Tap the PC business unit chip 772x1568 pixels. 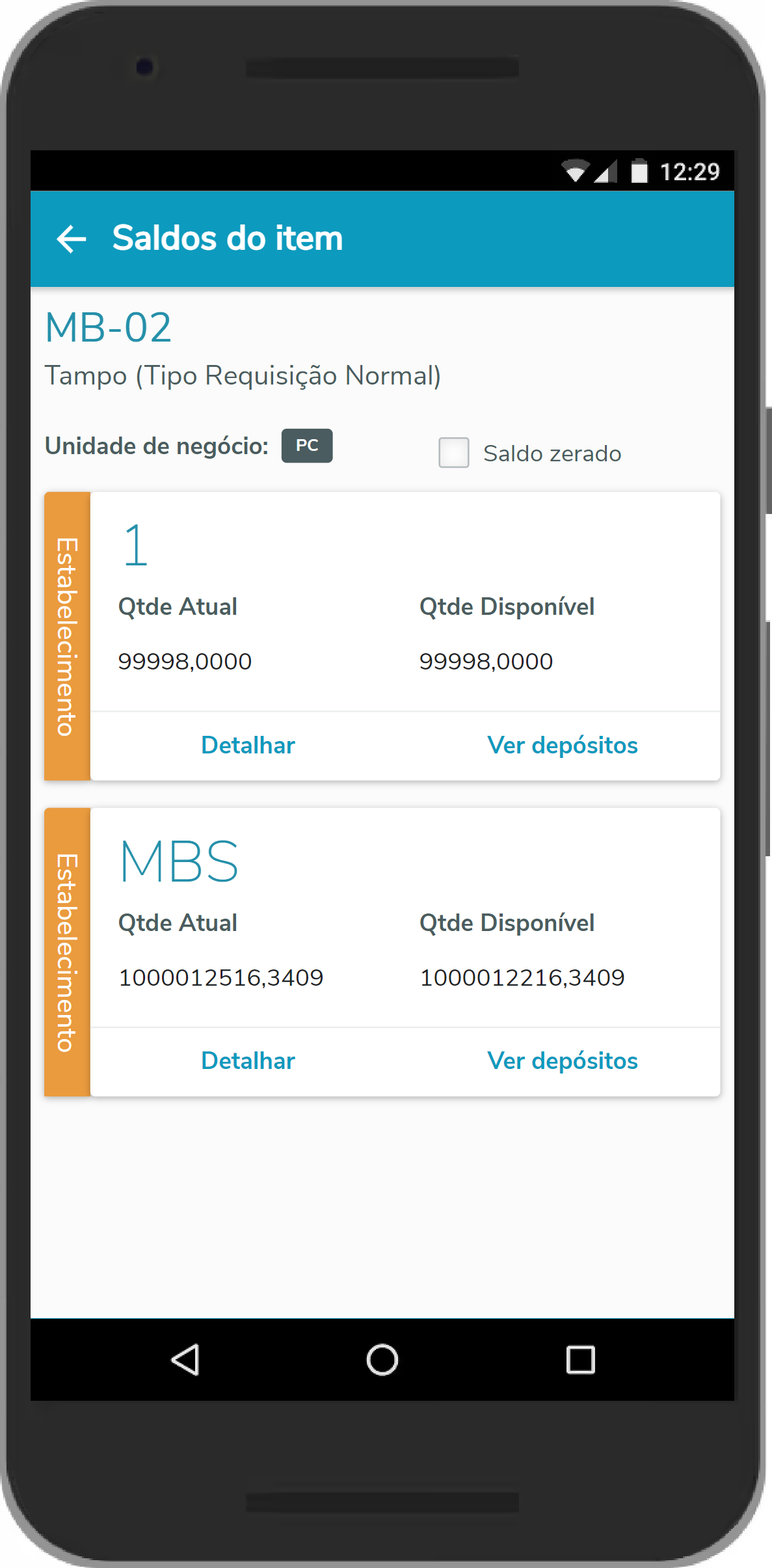(x=306, y=446)
